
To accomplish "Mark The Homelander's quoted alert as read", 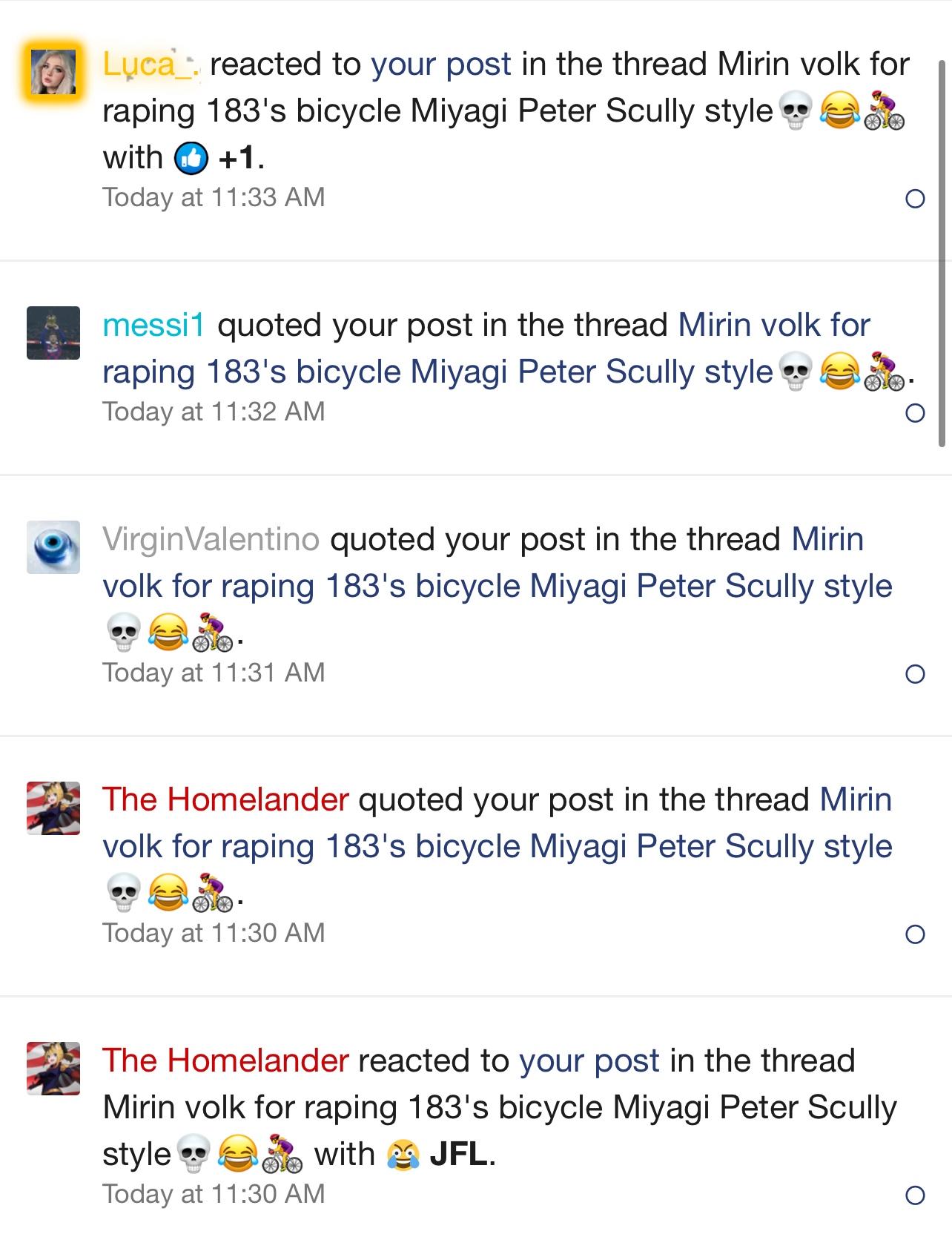I will (x=915, y=934).
